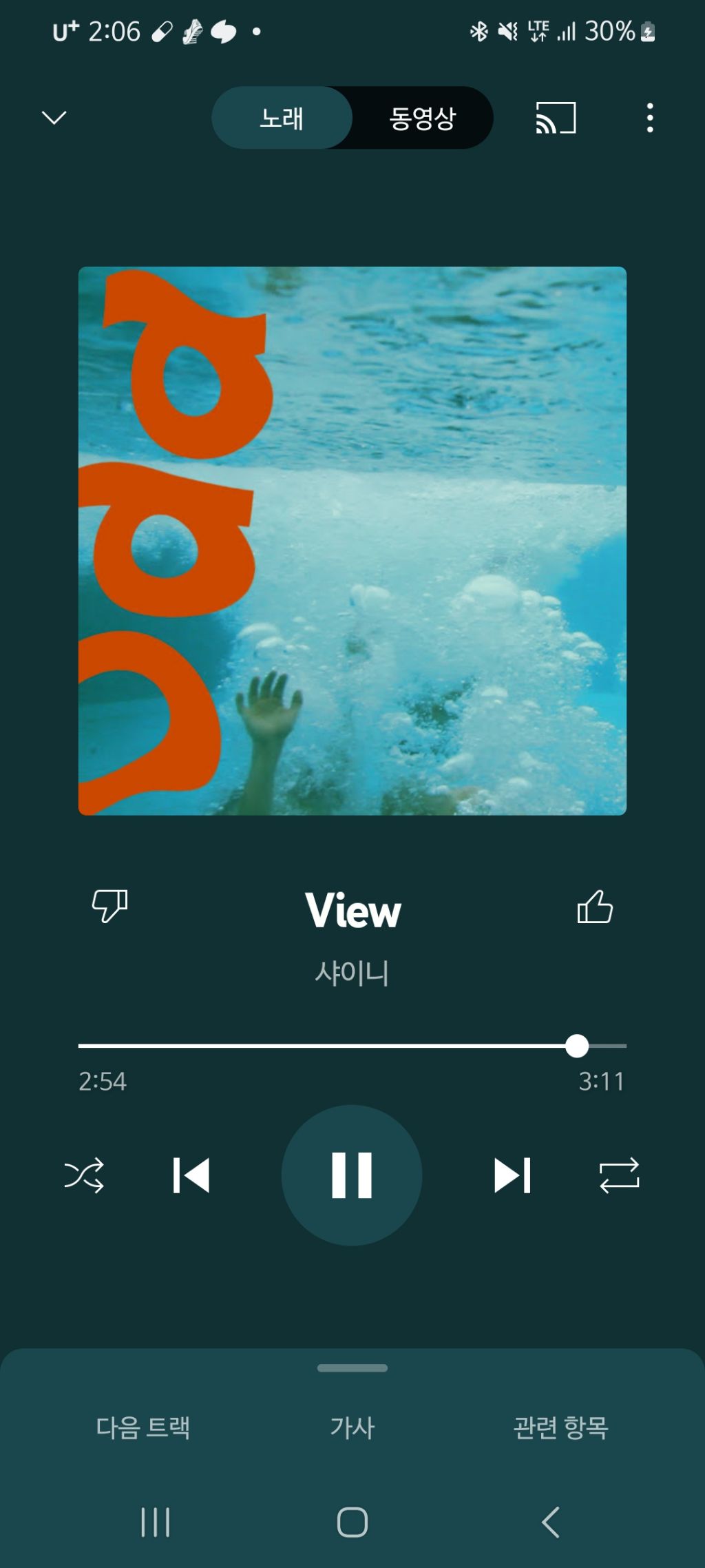Screen dimensions: 705x1568
Task: Tap the song title View
Action: coord(352,909)
